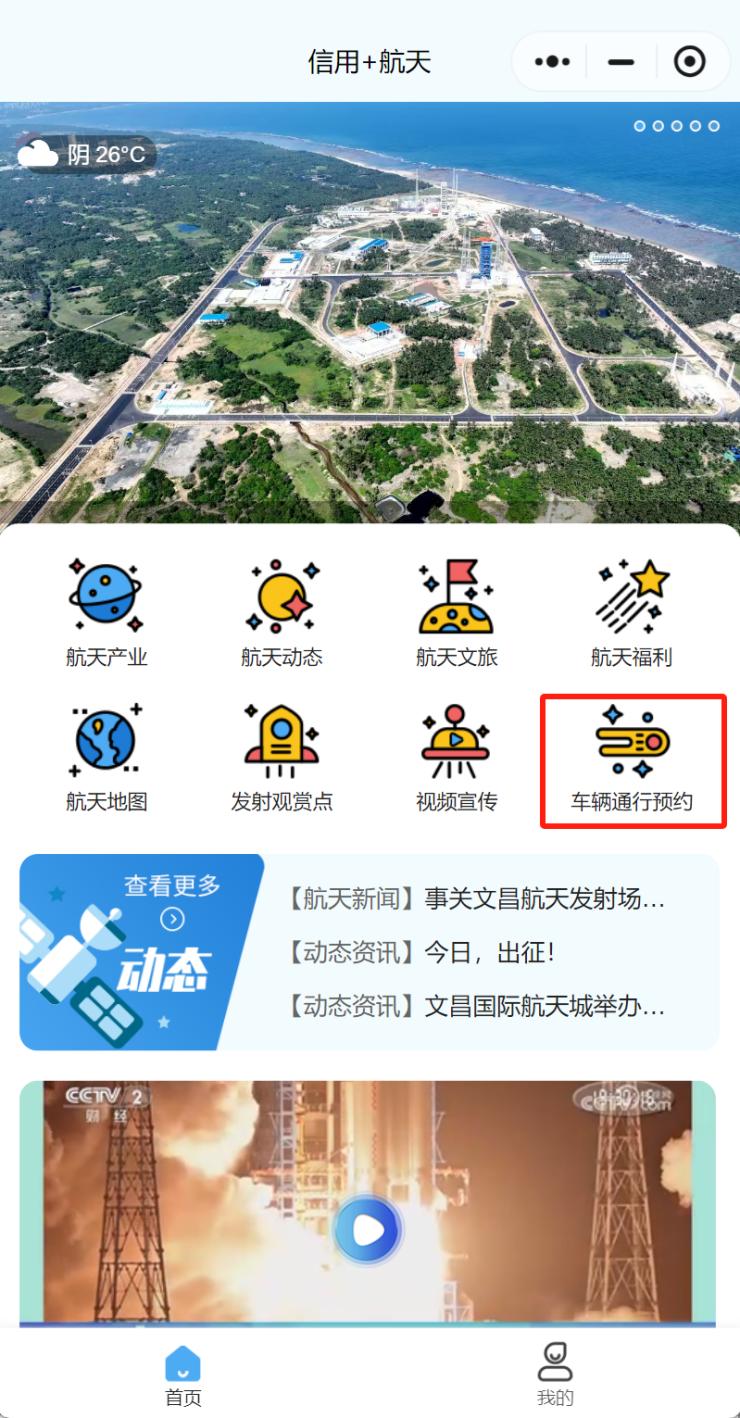Switch to the 我的 tab
740x1418 pixels.
click(555, 1375)
